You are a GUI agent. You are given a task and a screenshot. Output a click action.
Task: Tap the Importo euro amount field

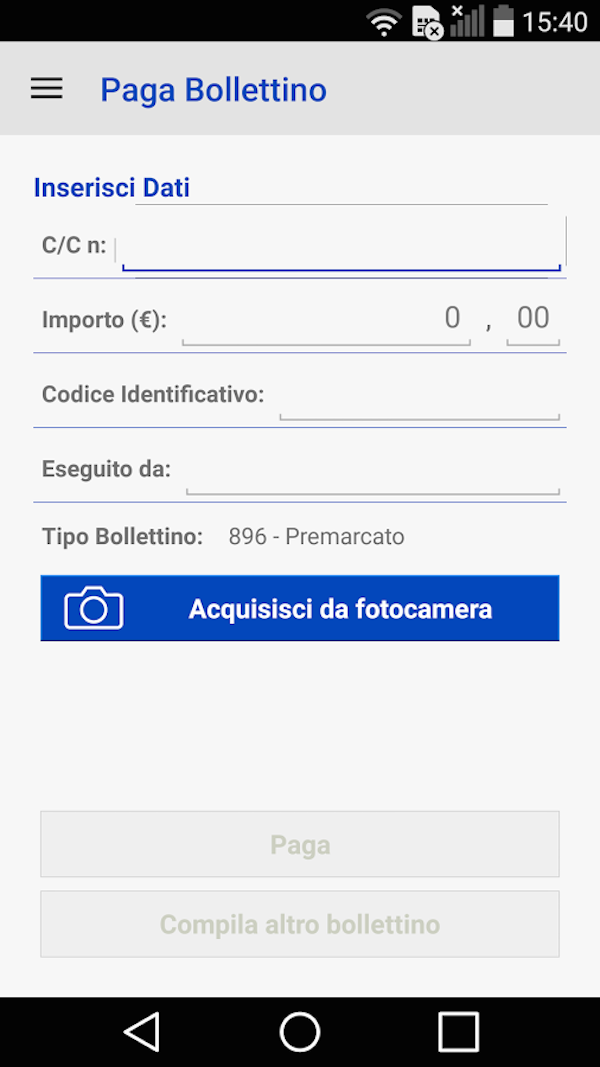[x=326, y=320]
